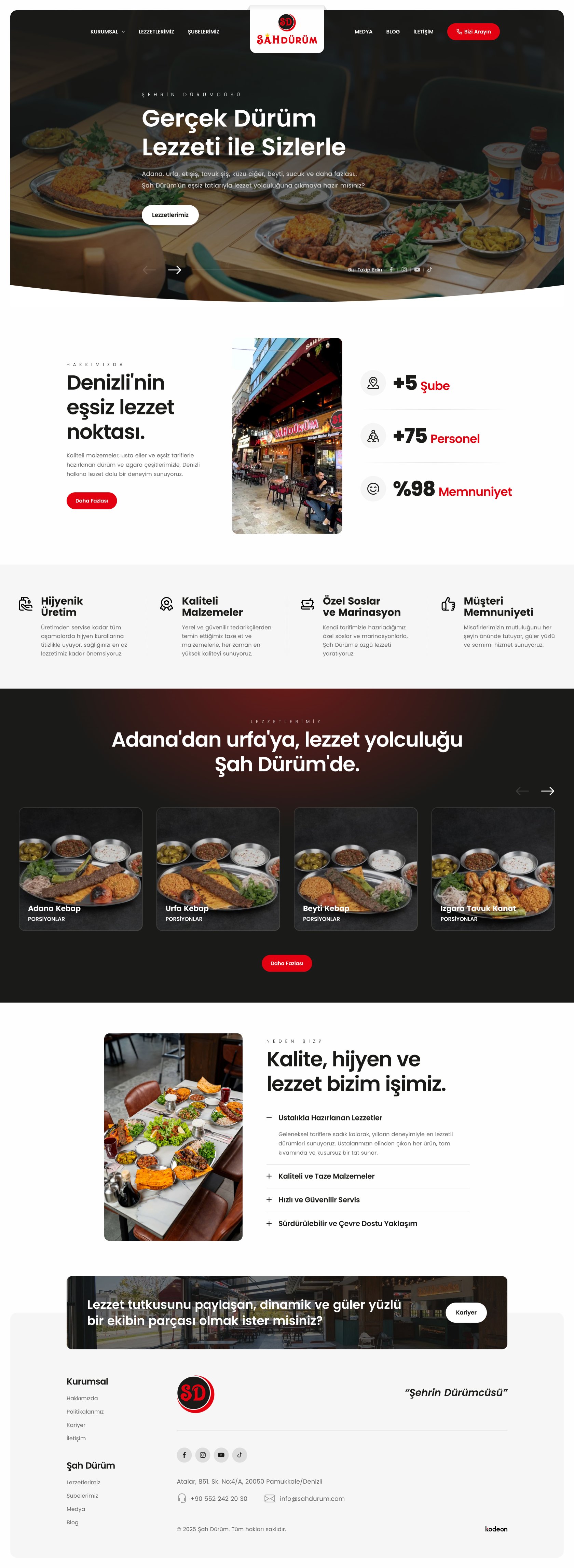
Task: Tap the hero Lezzetlerimiz button
Action: point(170,215)
